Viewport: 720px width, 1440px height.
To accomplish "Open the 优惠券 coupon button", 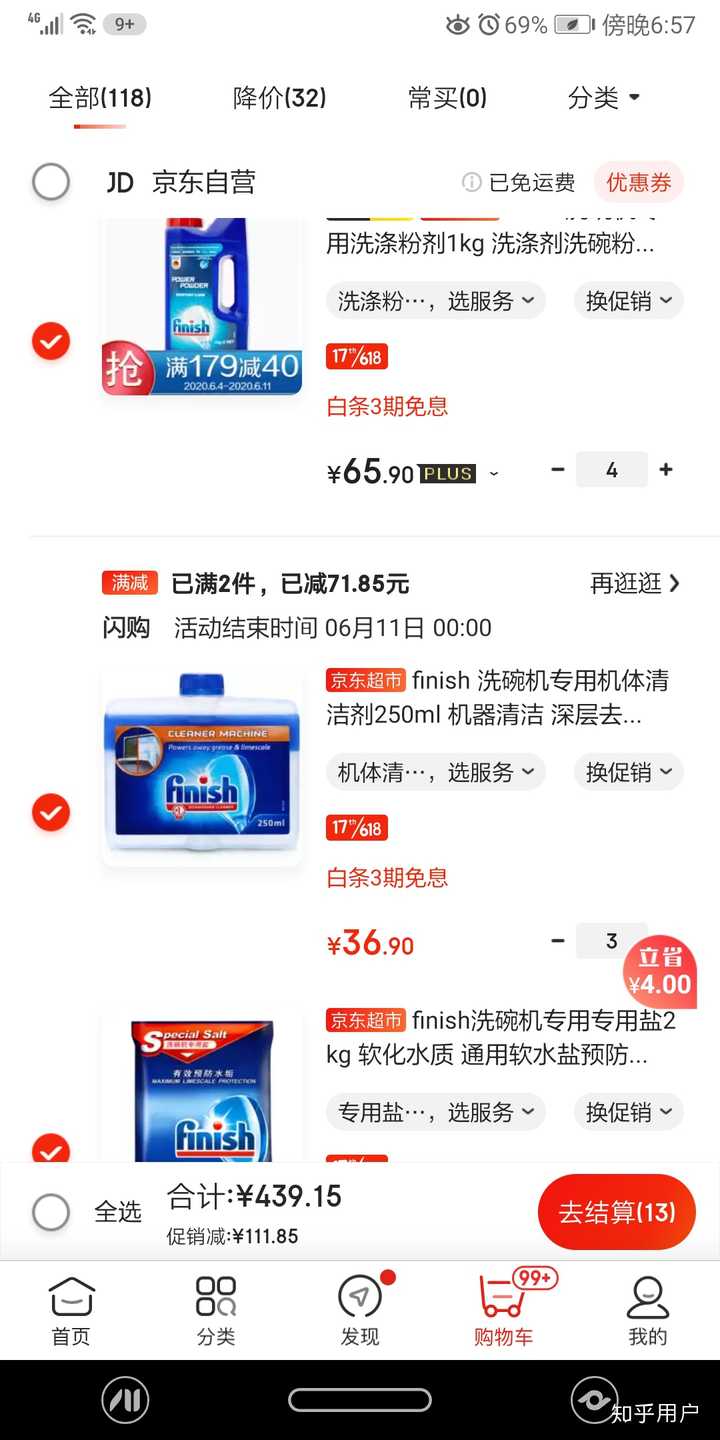I will [638, 182].
